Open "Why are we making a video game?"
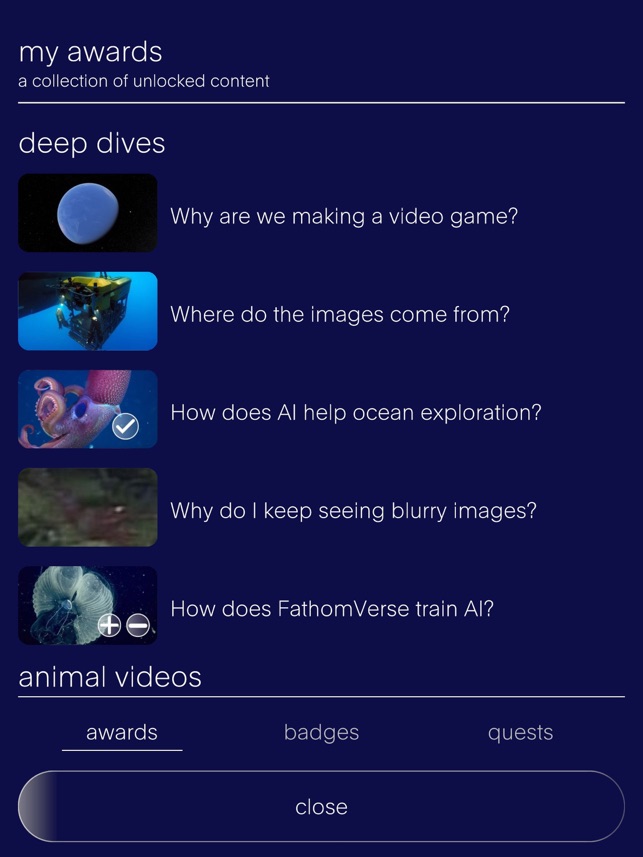 click(x=344, y=216)
